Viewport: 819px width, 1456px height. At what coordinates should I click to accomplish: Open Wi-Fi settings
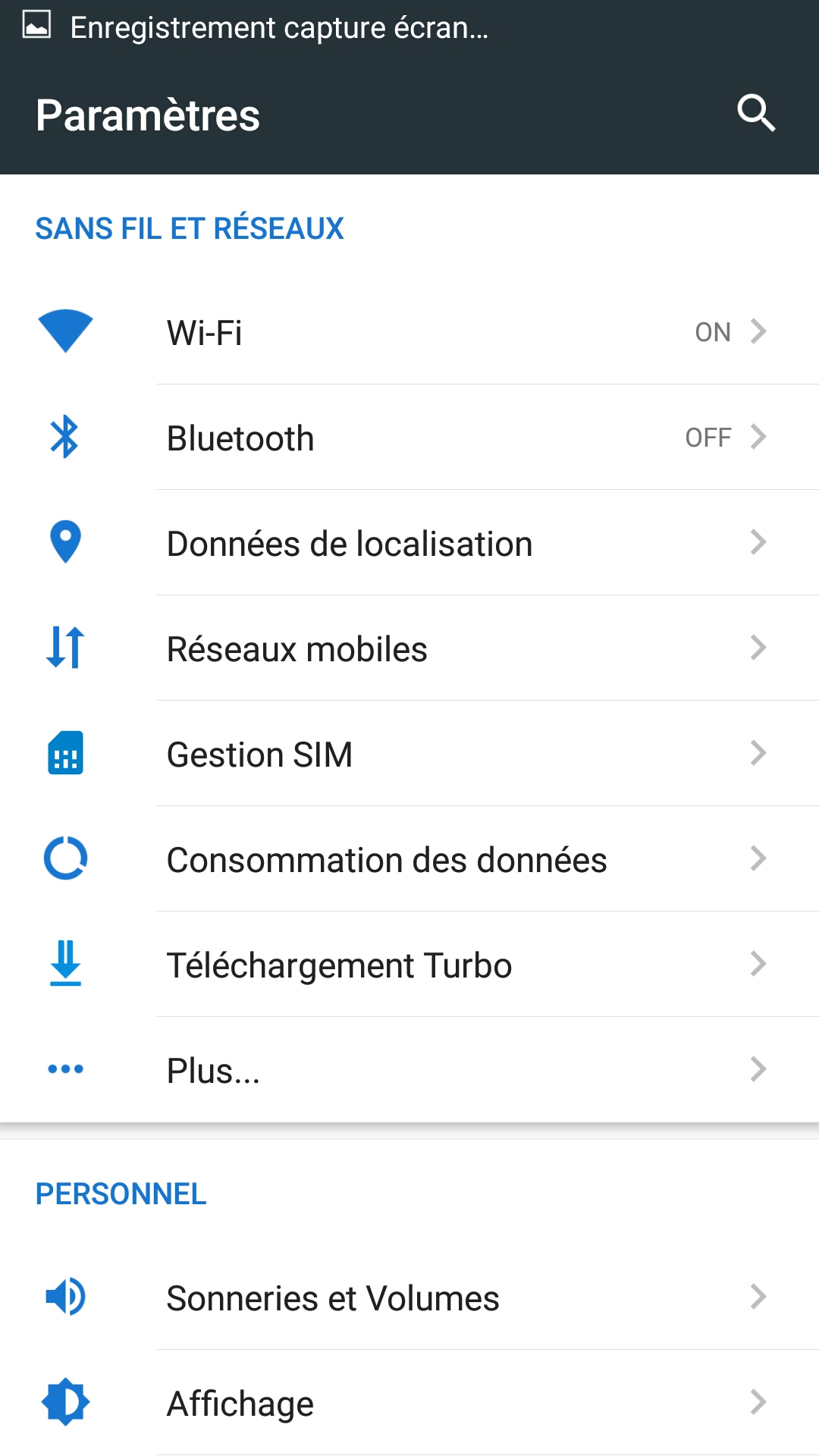tap(409, 331)
